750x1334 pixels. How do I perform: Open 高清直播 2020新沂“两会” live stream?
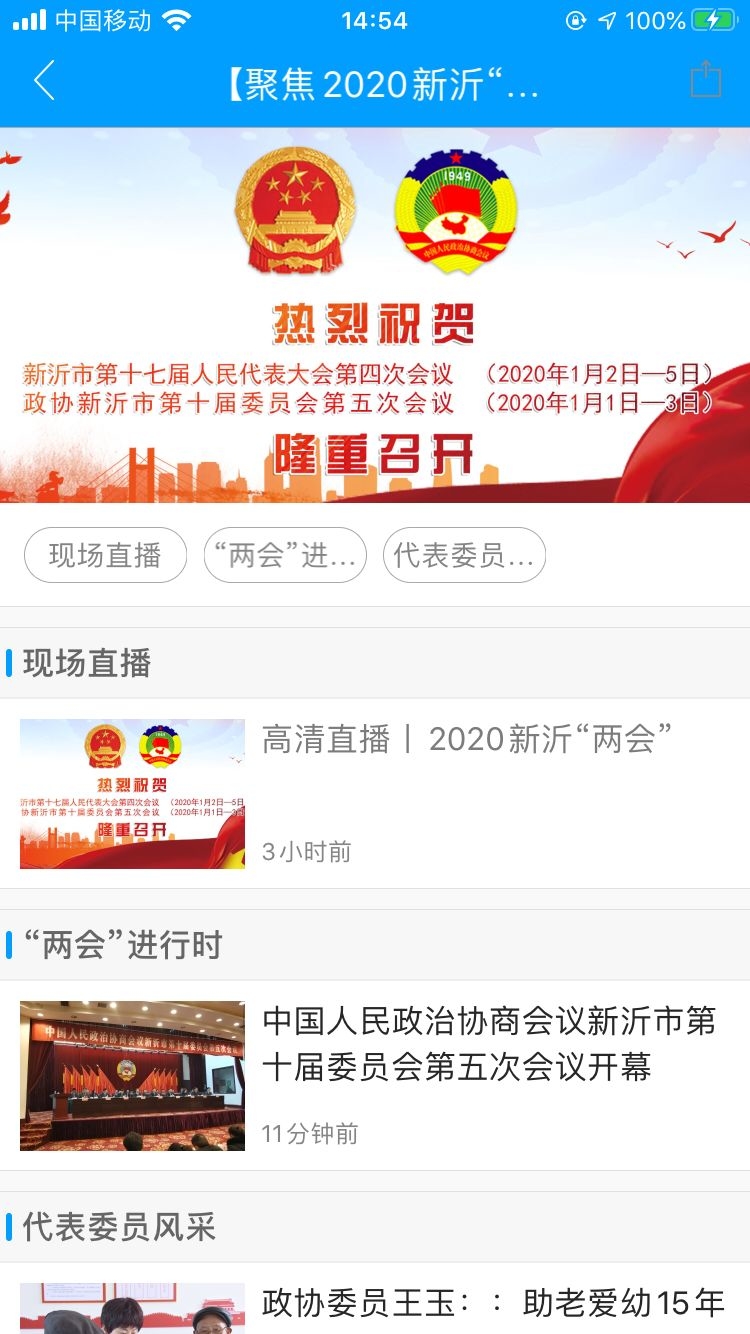(x=466, y=740)
